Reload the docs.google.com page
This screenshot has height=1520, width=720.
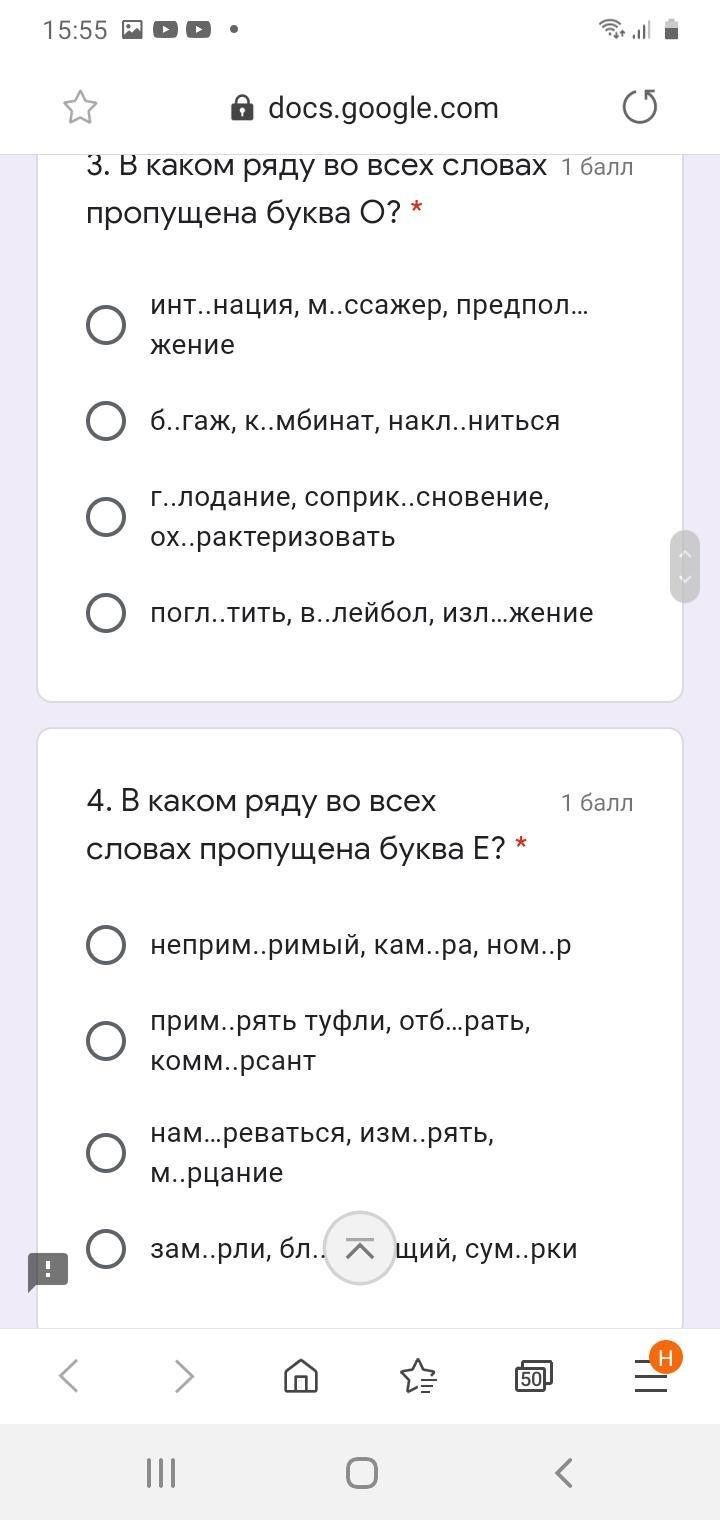[639, 107]
